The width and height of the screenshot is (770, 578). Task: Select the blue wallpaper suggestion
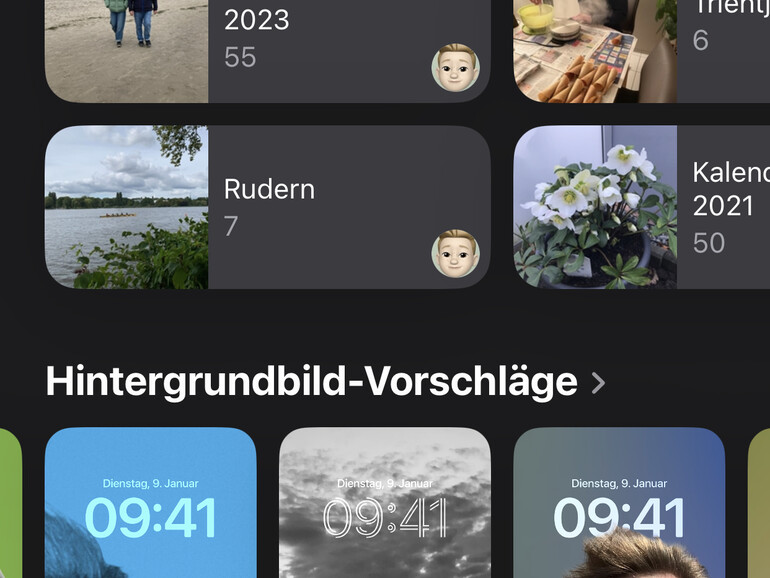(150, 503)
